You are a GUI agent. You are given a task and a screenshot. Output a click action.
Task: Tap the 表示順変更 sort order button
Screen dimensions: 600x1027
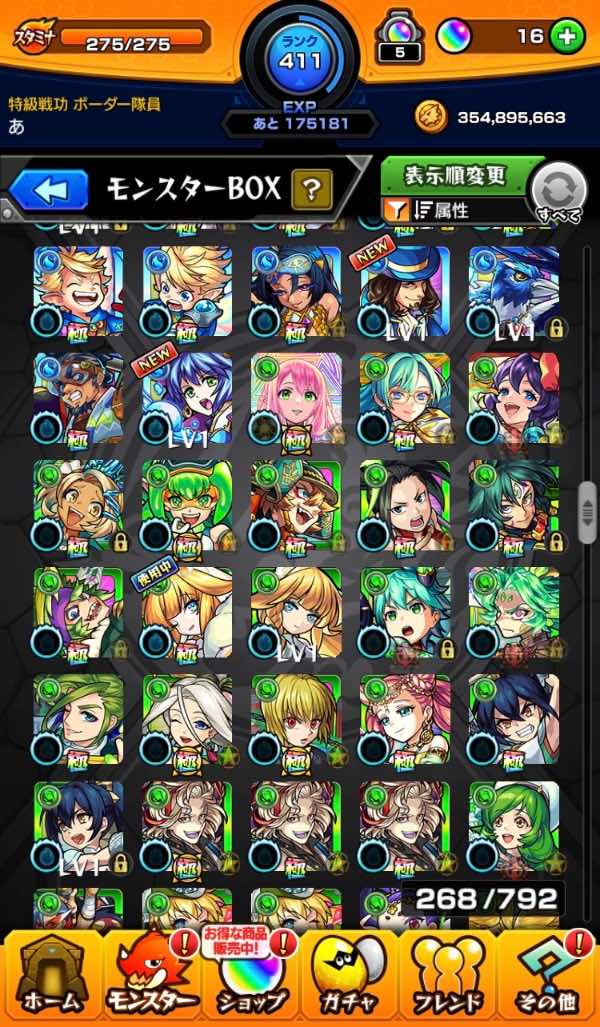coord(455,176)
